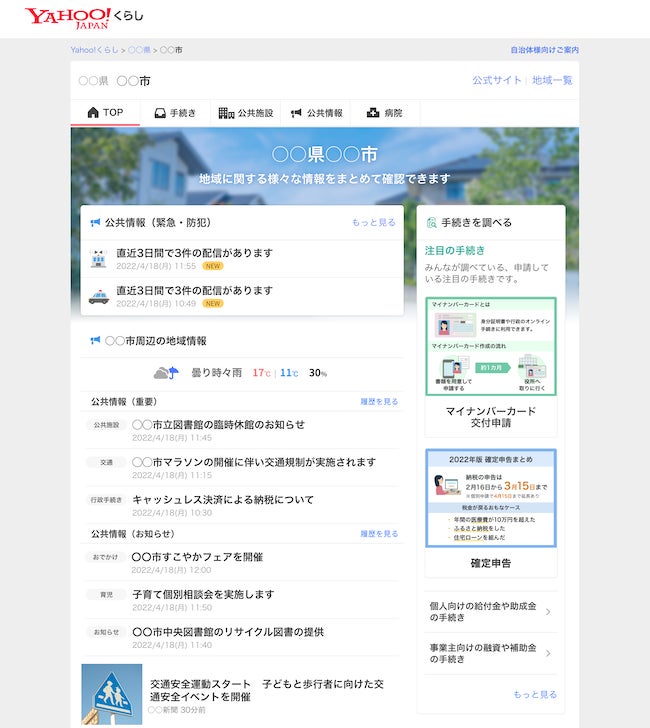Open the 確定申告 card
Screen dimensions: 650x728
[x=491, y=513]
